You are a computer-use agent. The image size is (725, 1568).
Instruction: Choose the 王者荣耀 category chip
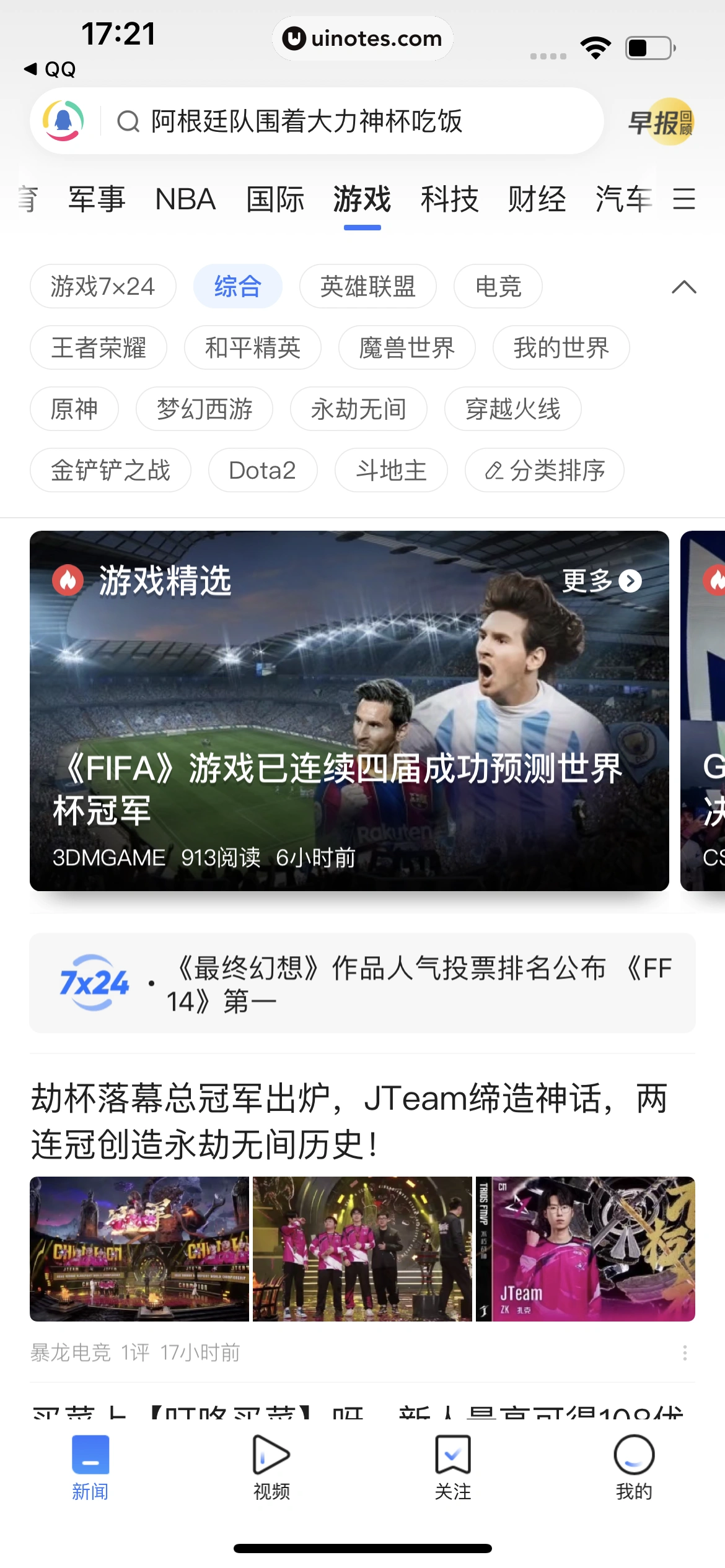(x=99, y=348)
